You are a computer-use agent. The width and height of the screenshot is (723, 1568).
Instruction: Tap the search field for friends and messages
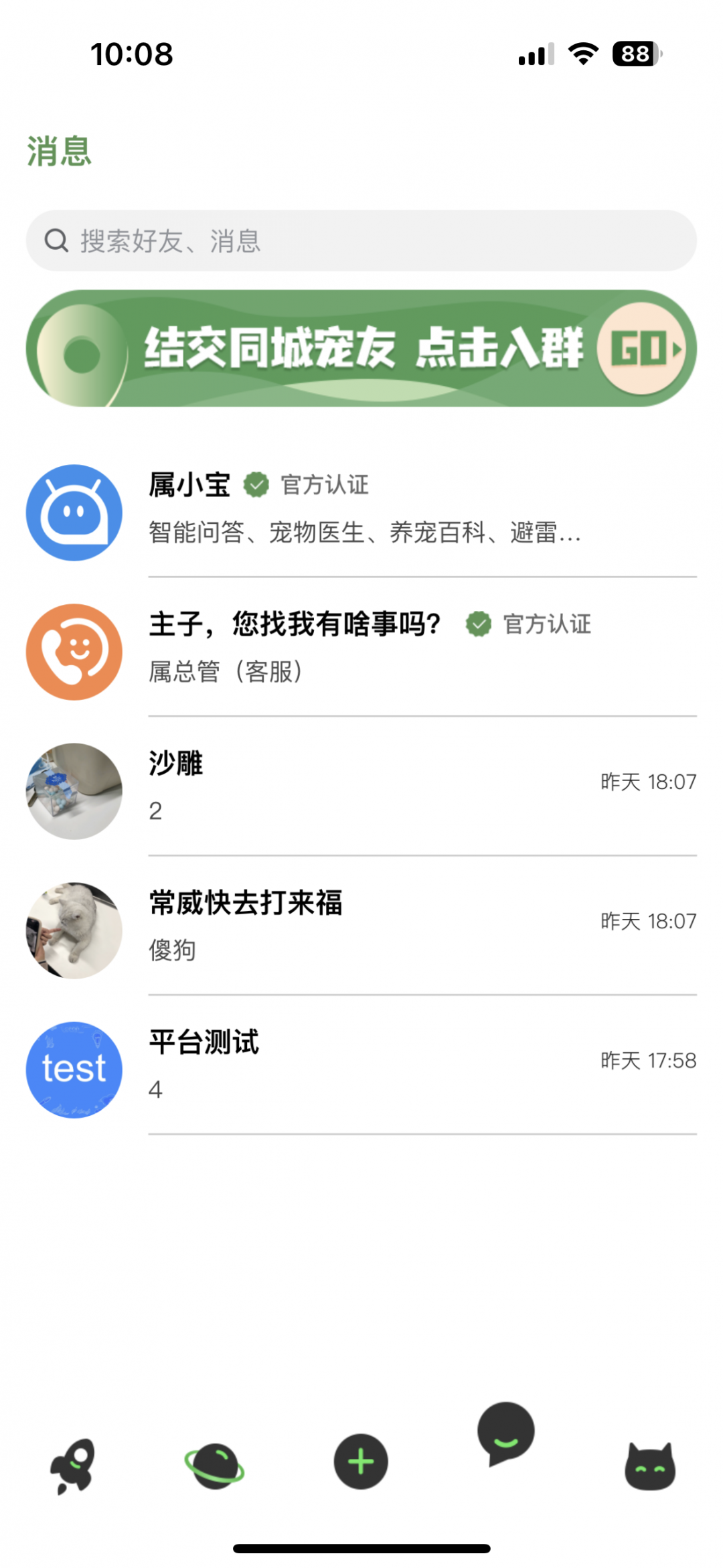361,240
